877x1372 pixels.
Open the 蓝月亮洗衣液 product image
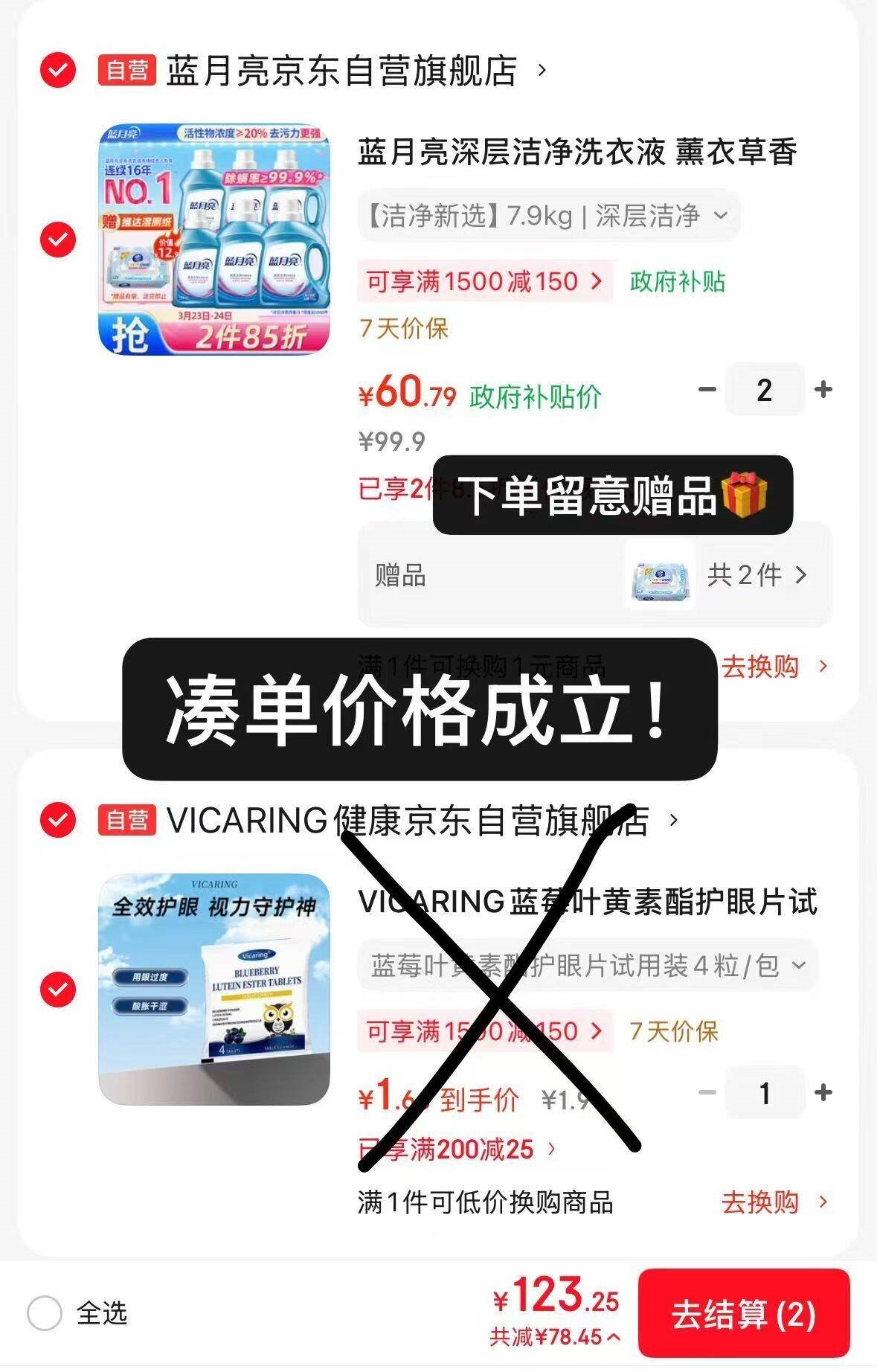(x=214, y=240)
